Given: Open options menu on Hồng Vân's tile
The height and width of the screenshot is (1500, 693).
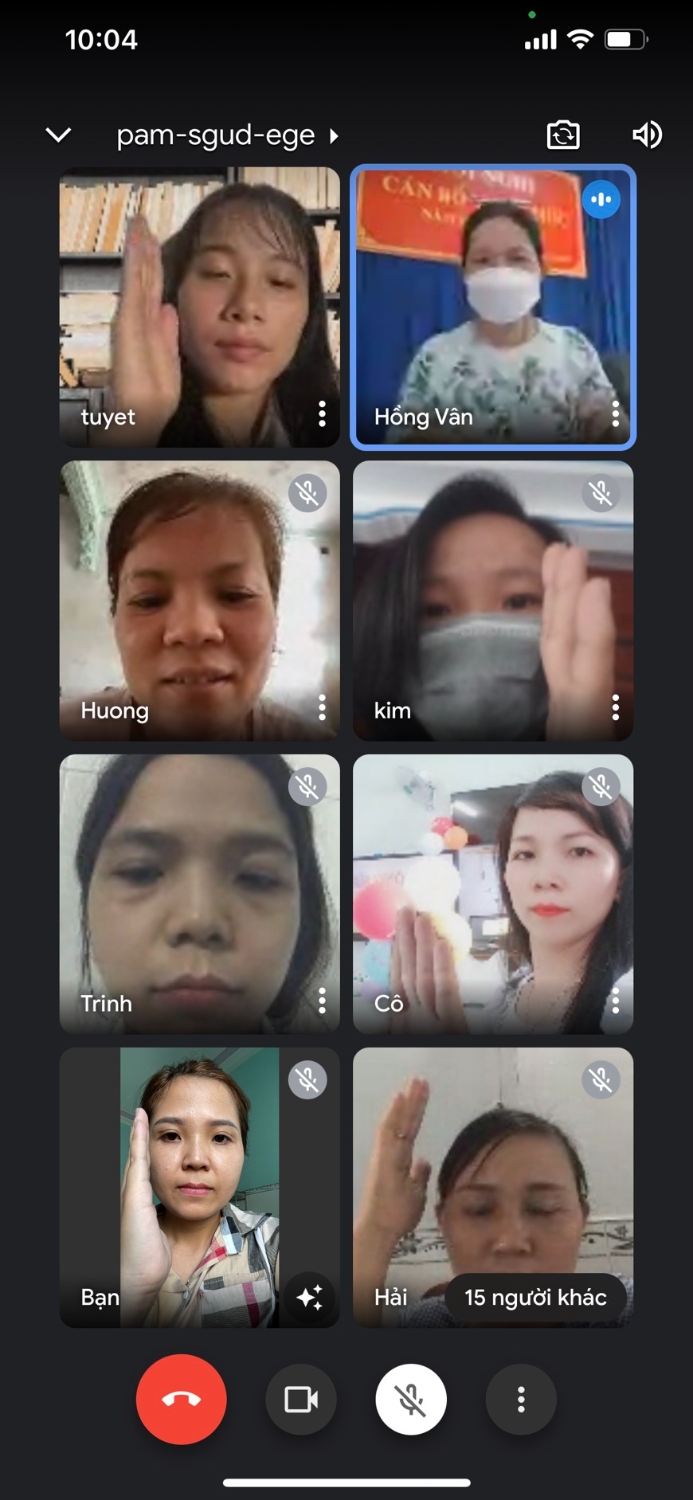Looking at the screenshot, I should (x=615, y=414).
